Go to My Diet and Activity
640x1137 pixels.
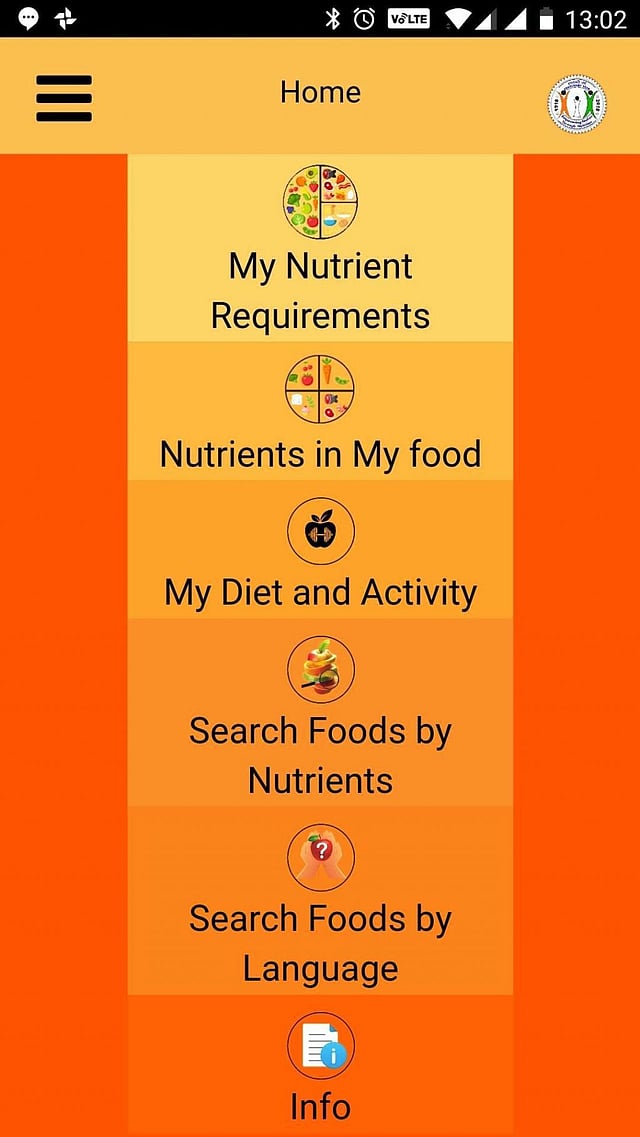(320, 550)
